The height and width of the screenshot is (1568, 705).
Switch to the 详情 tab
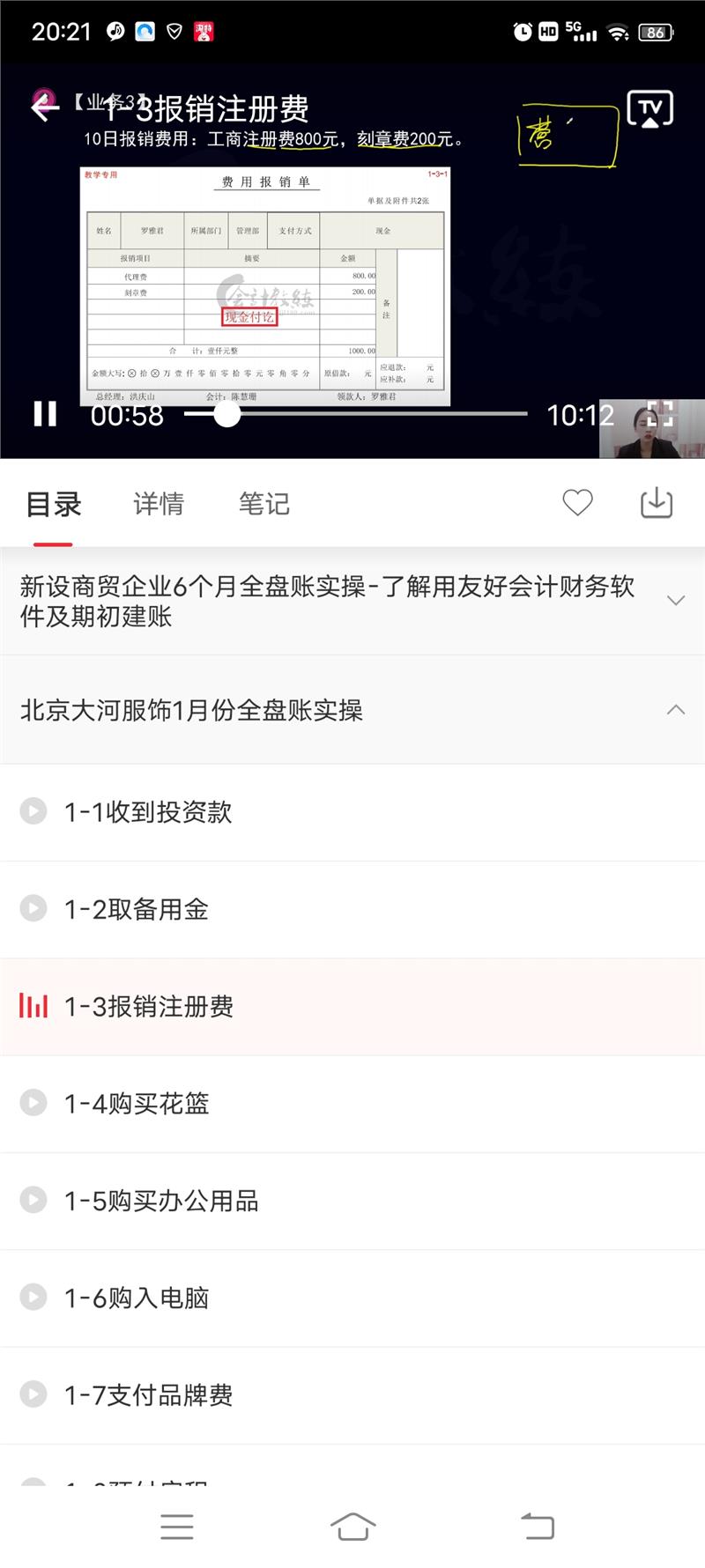(159, 504)
